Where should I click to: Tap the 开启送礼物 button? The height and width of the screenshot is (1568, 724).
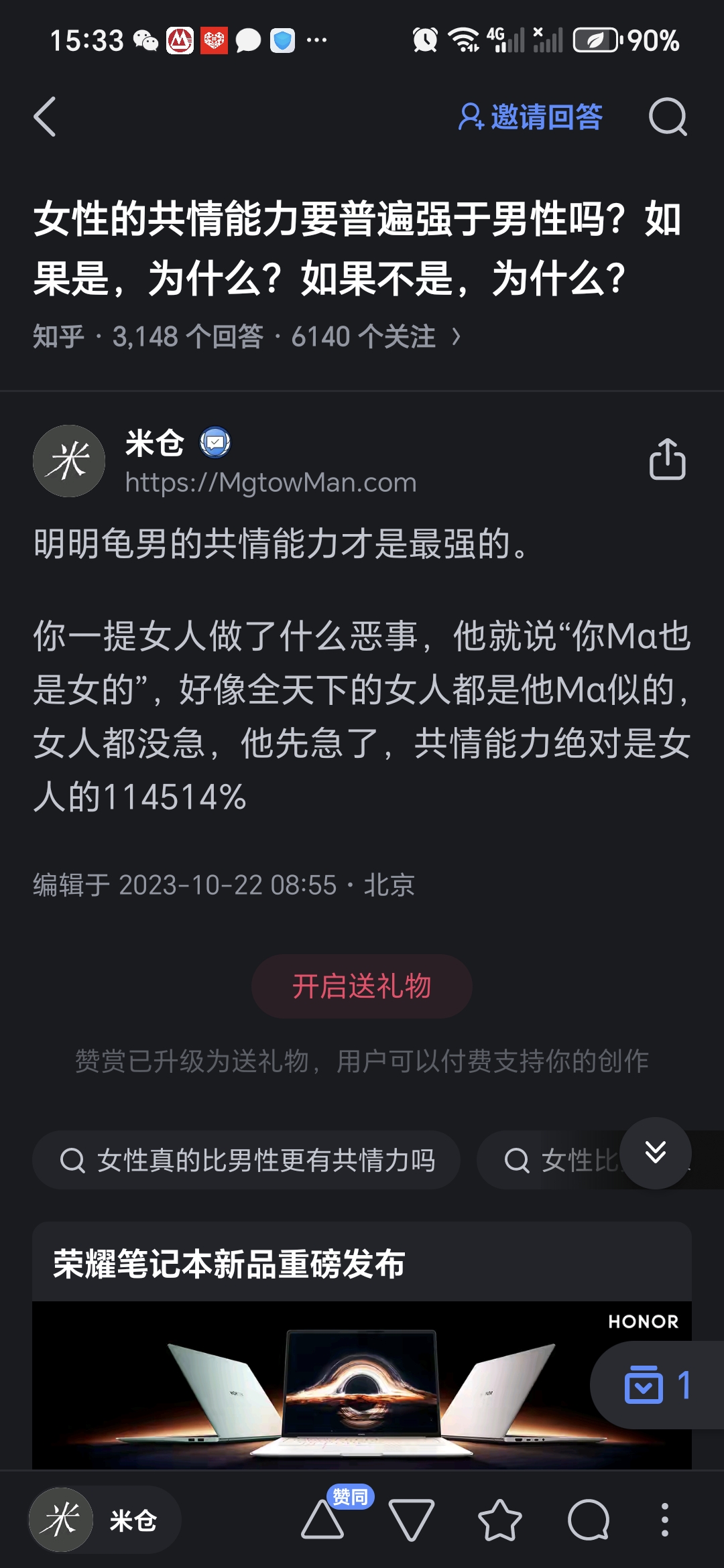pos(361,986)
